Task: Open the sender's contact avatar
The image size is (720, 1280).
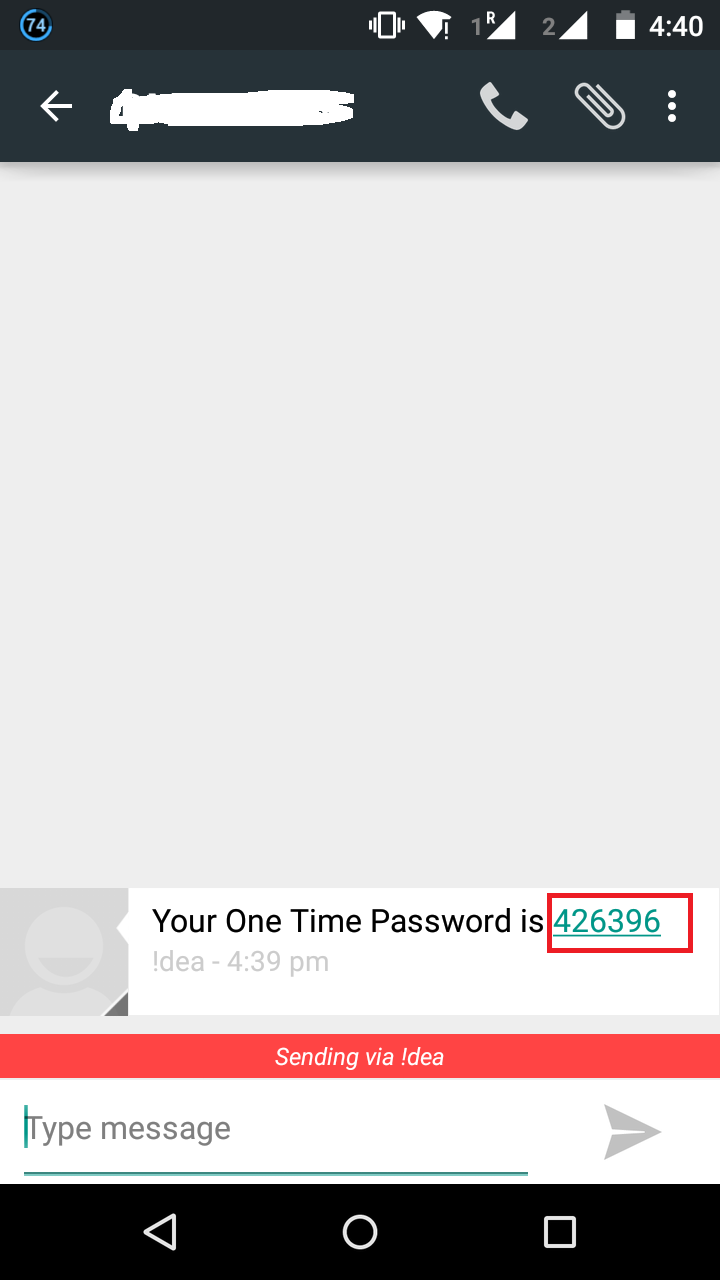Action: [64, 952]
